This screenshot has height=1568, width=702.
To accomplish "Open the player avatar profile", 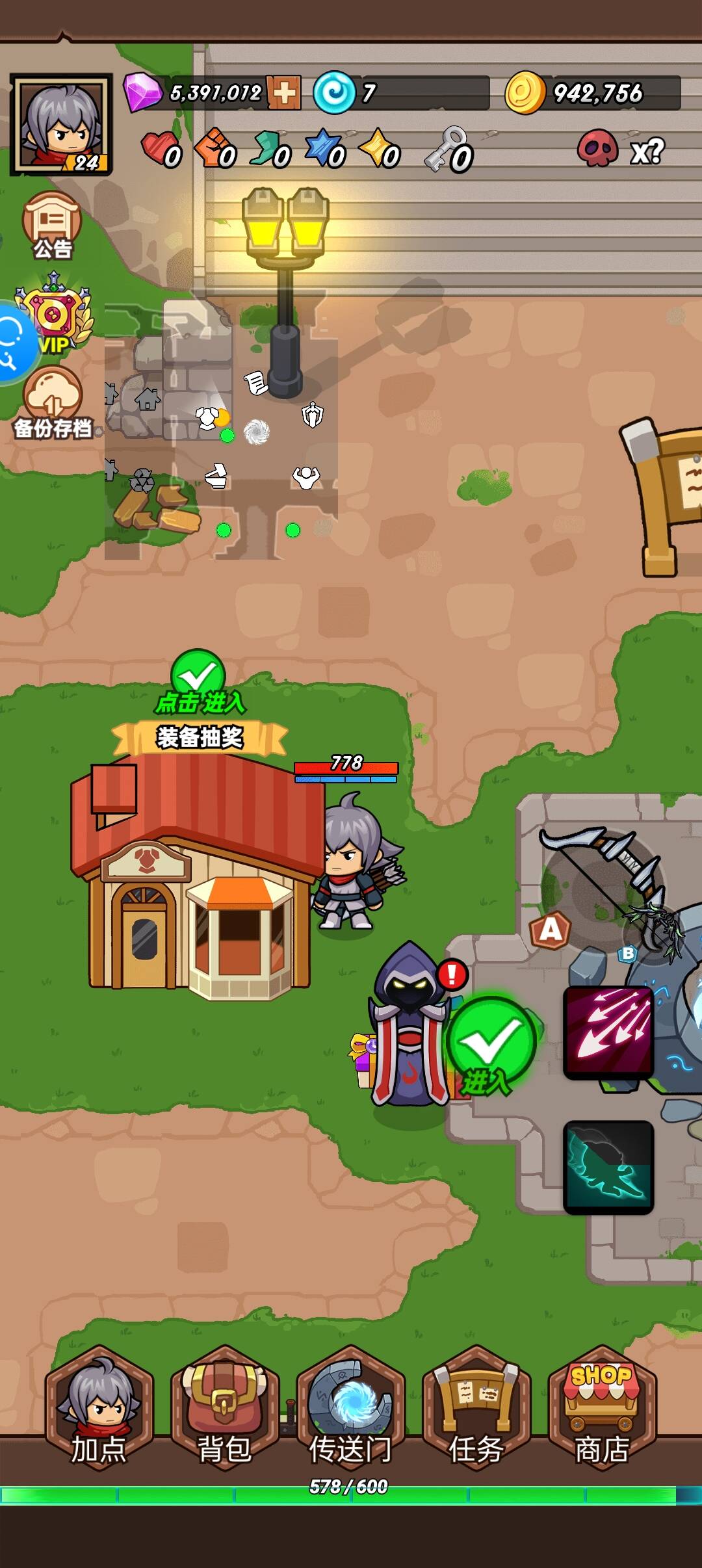I will pos(61,124).
